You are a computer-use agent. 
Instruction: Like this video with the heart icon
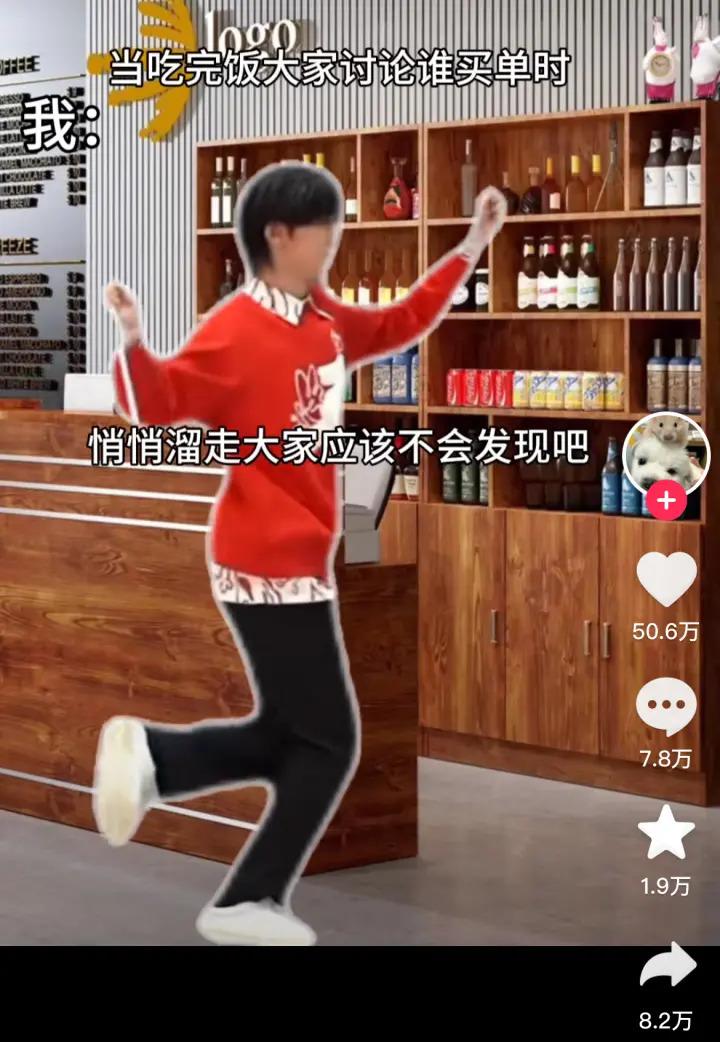tap(666, 580)
